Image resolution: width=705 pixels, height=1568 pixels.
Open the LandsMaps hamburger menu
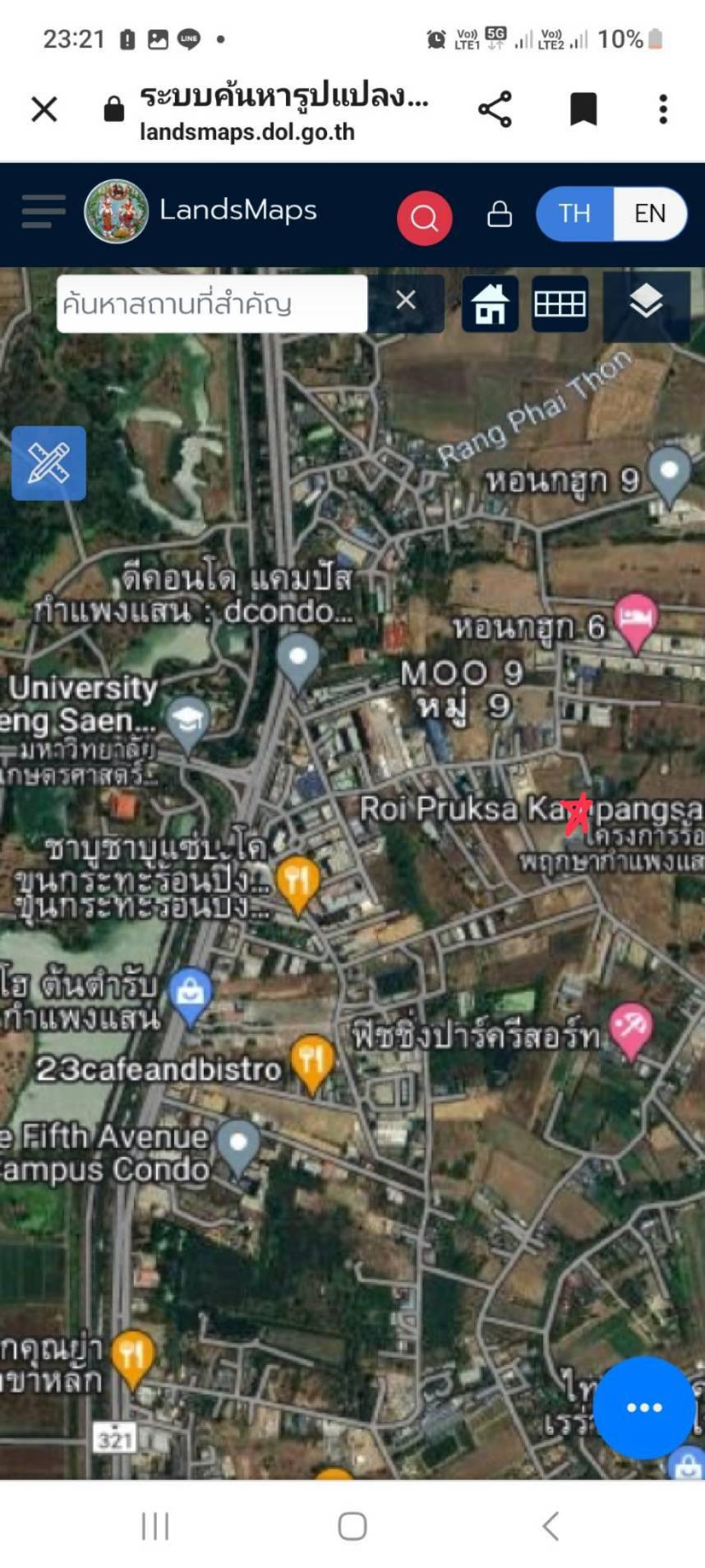tap(44, 212)
